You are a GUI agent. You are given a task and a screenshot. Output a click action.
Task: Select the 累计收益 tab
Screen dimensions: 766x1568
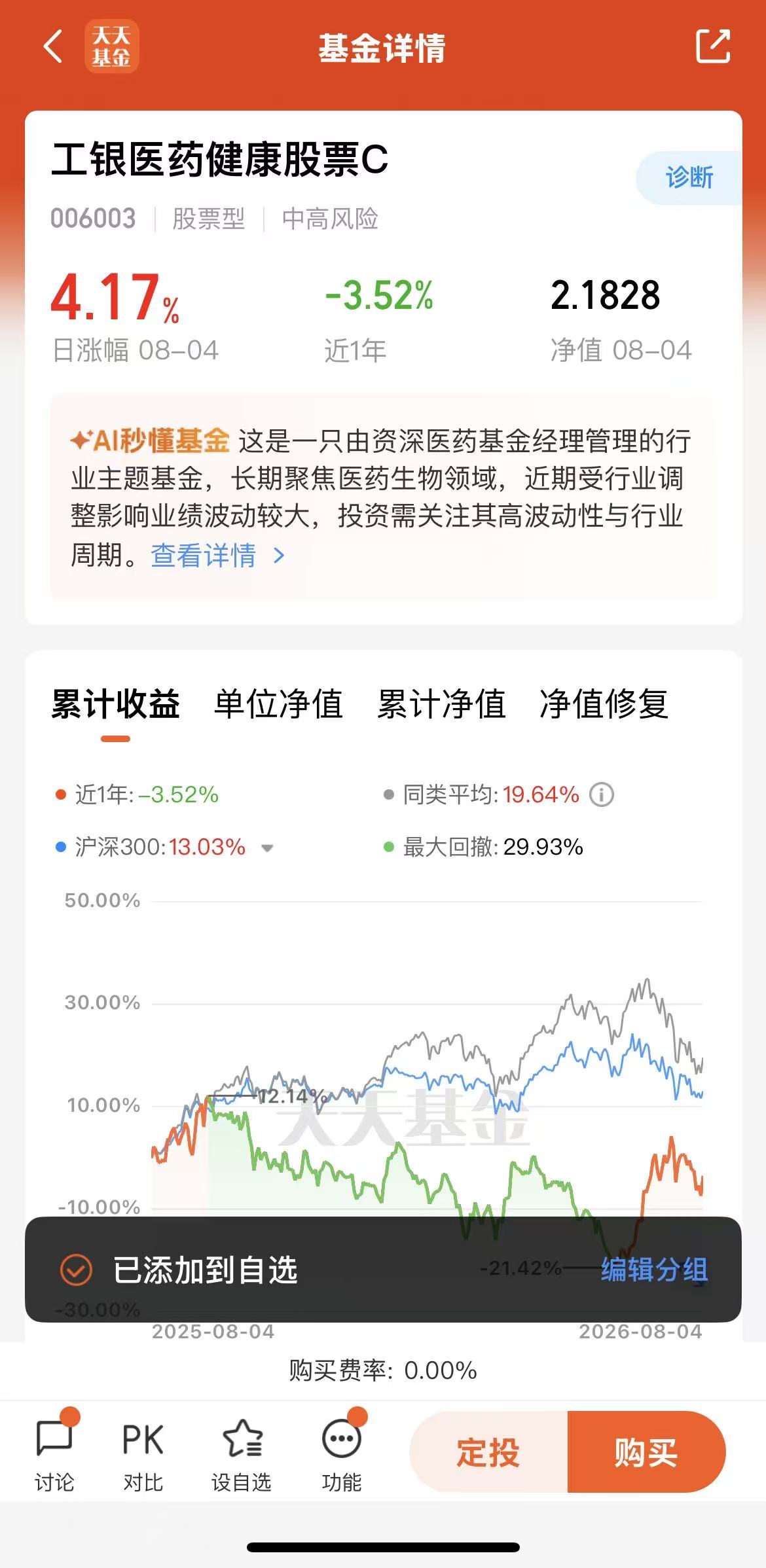coord(115,705)
